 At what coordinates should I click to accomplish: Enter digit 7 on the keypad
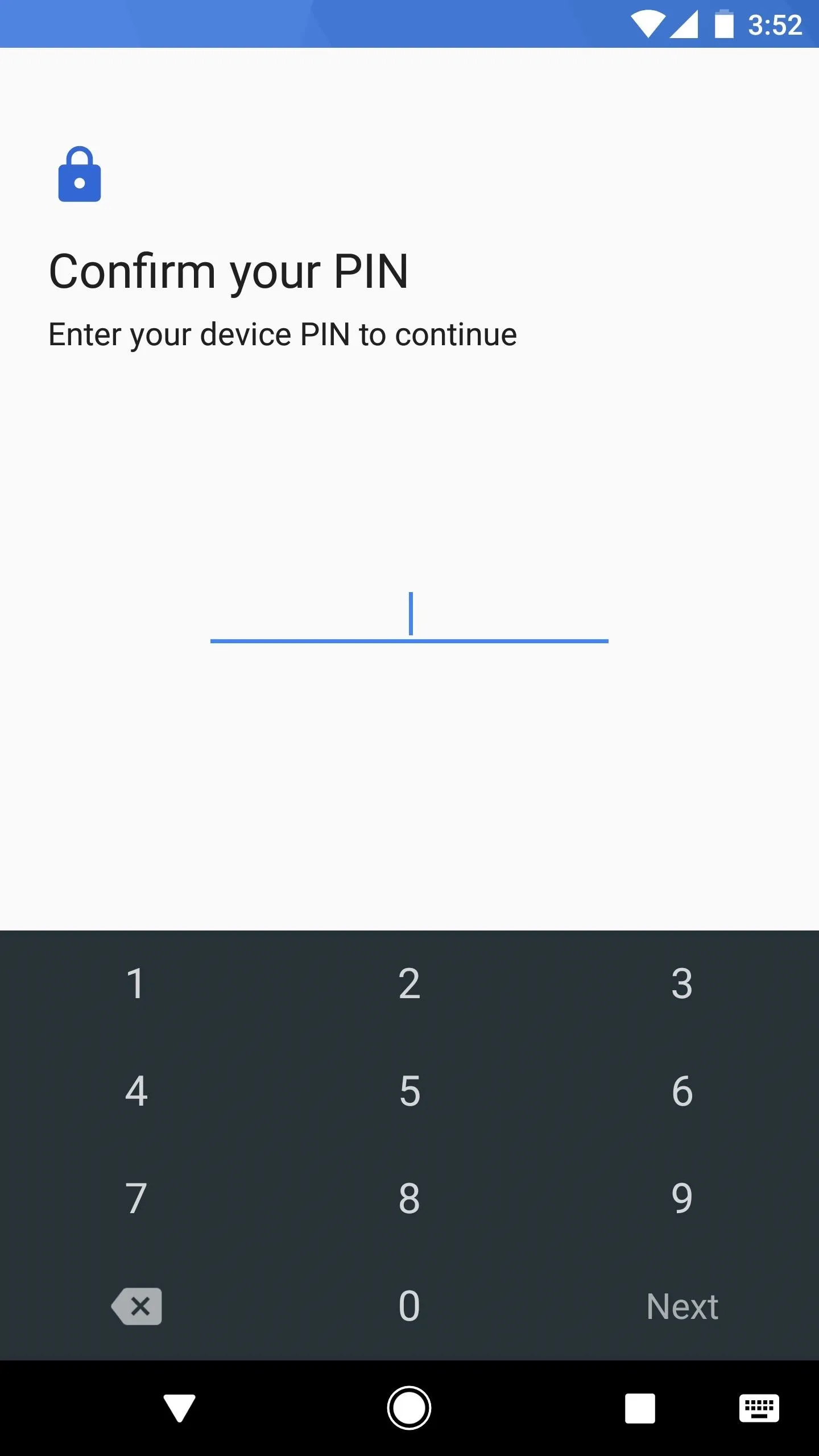click(136, 1198)
